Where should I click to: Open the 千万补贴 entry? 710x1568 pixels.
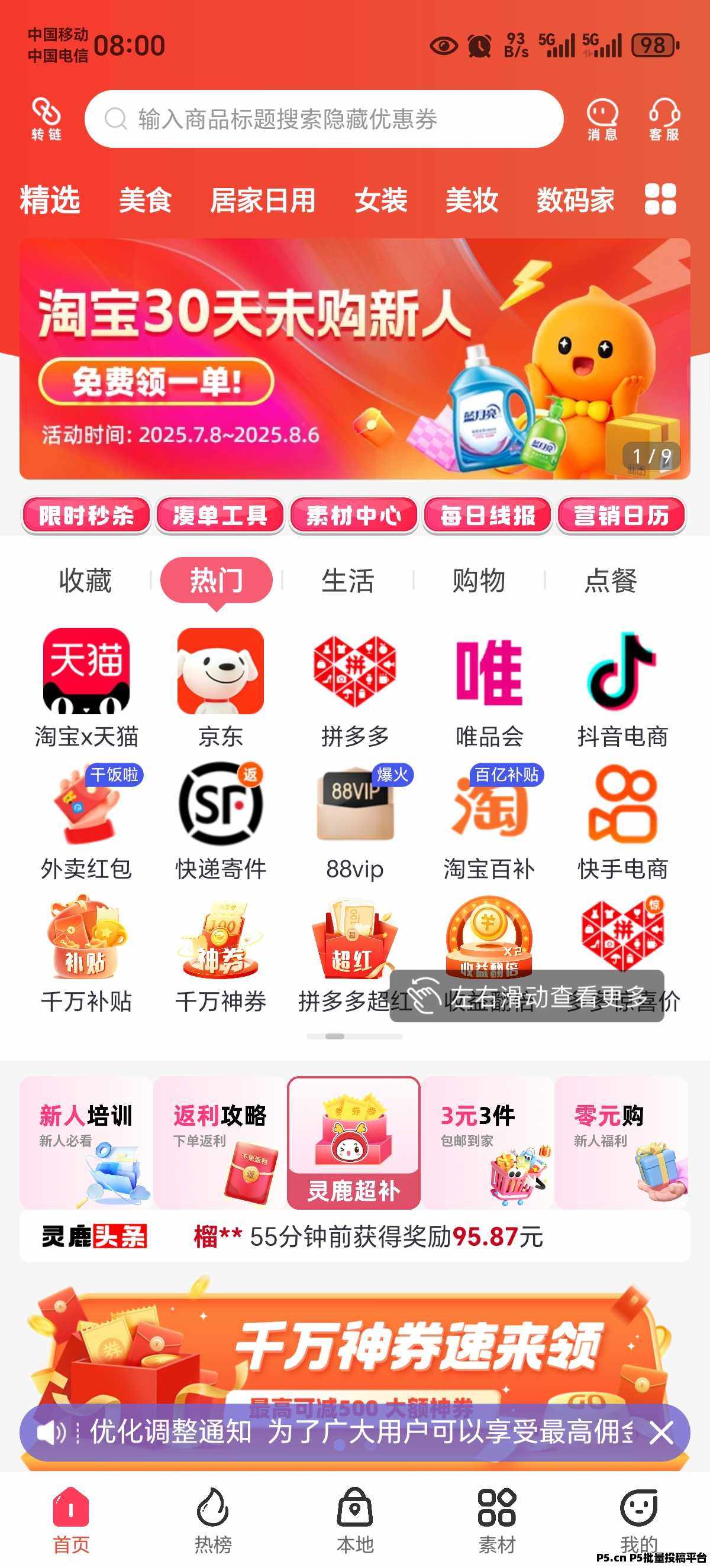tap(86, 953)
